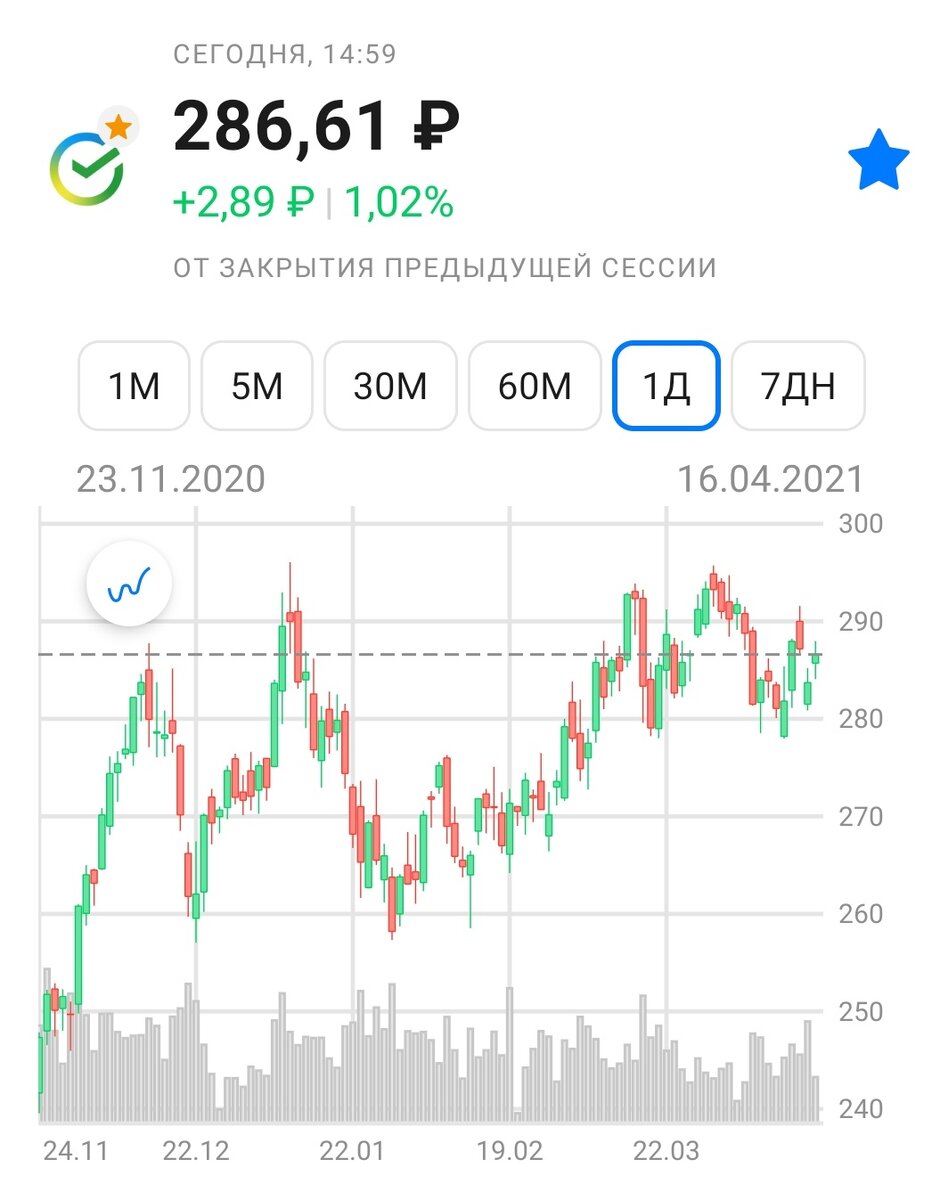The image size is (932, 1200).
Task: Switch to the 5М interval
Action: 257,386
